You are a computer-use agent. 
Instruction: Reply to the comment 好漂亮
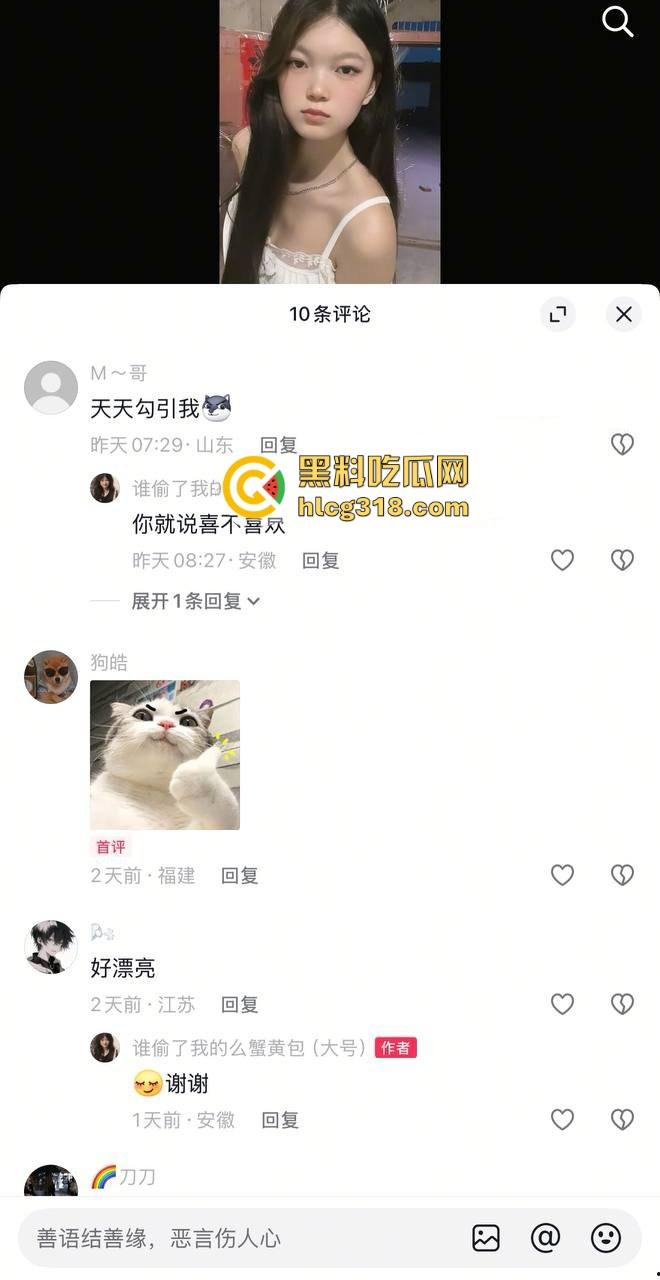click(240, 1004)
